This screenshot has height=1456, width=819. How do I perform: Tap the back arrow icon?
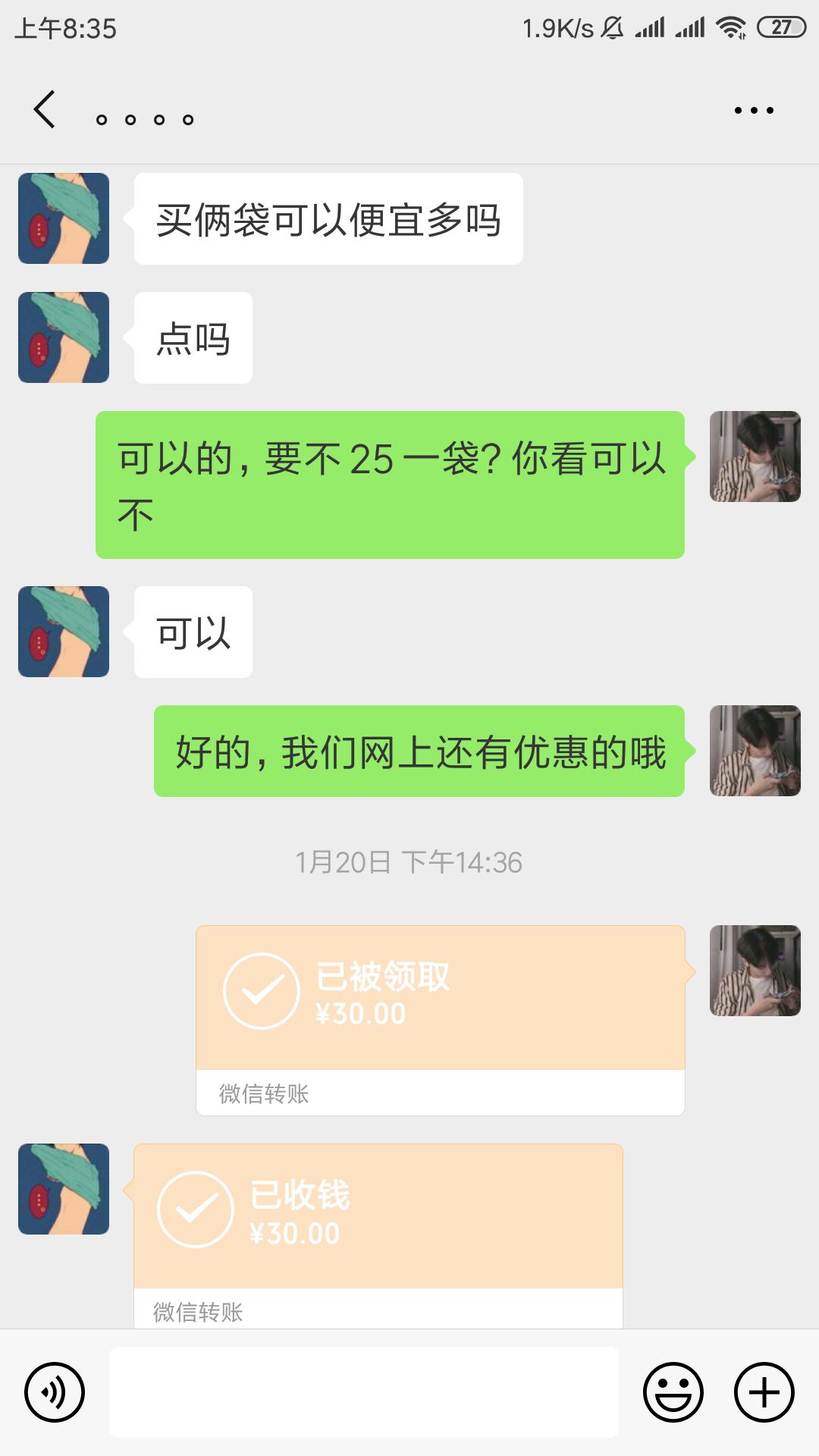43,108
